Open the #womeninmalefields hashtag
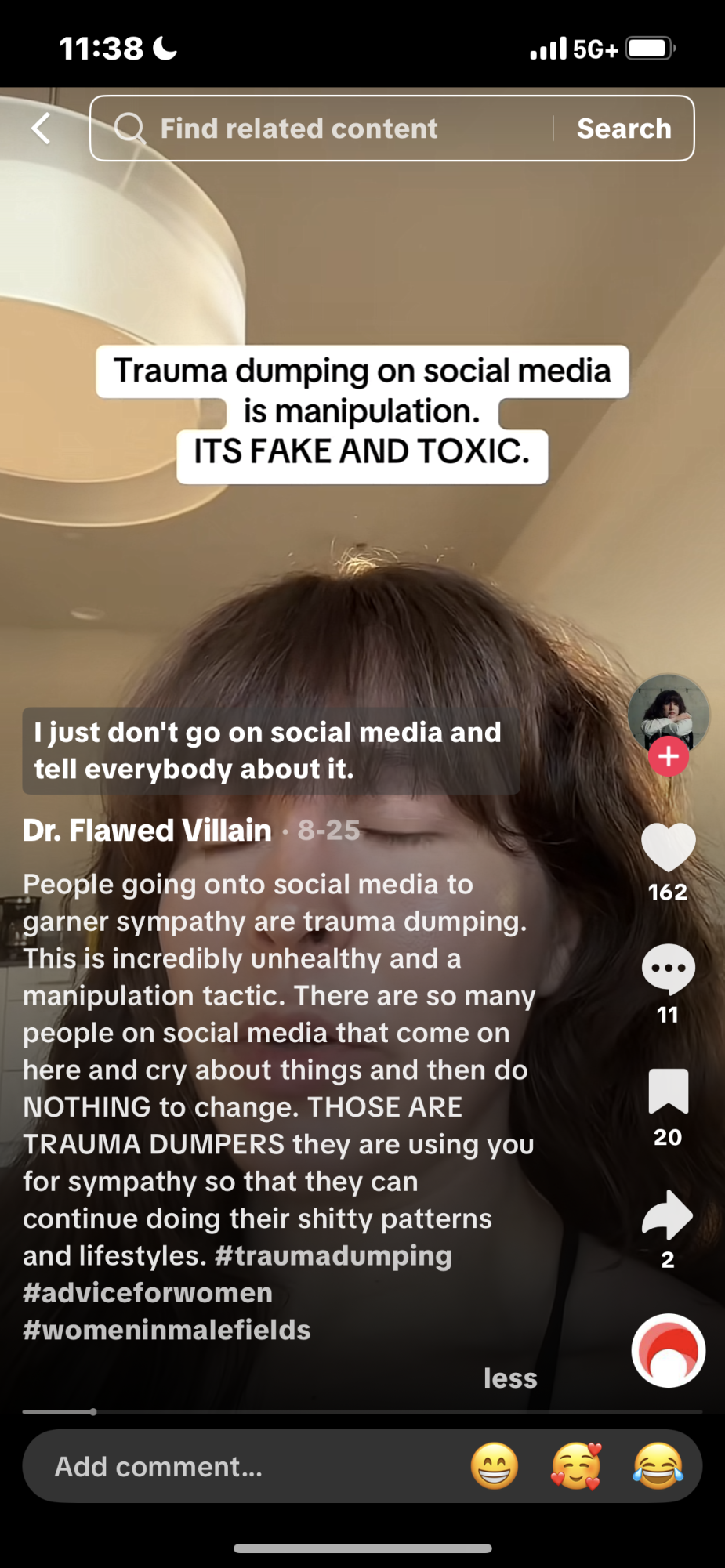Screen dimensions: 725x1568 tap(166, 1330)
